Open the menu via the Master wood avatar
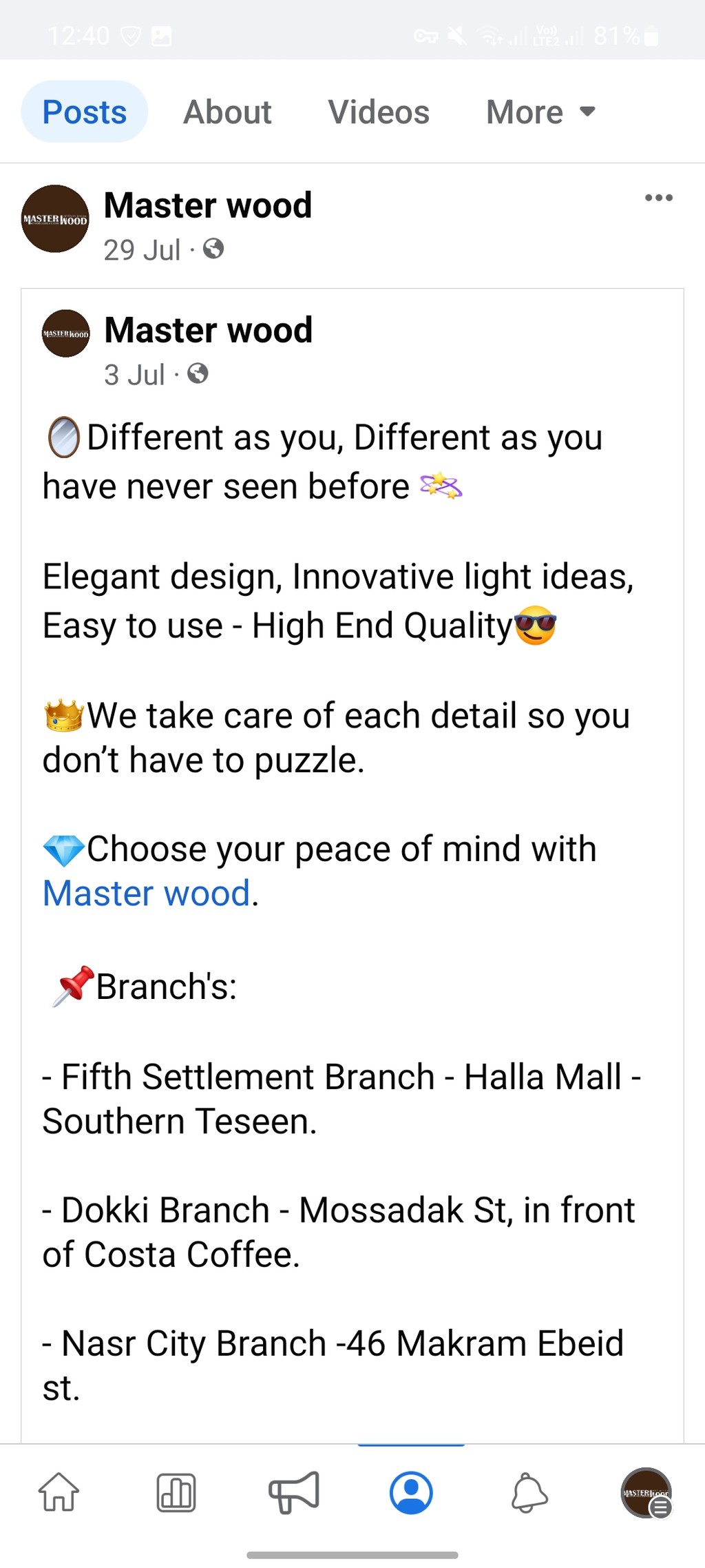 (x=646, y=1493)
